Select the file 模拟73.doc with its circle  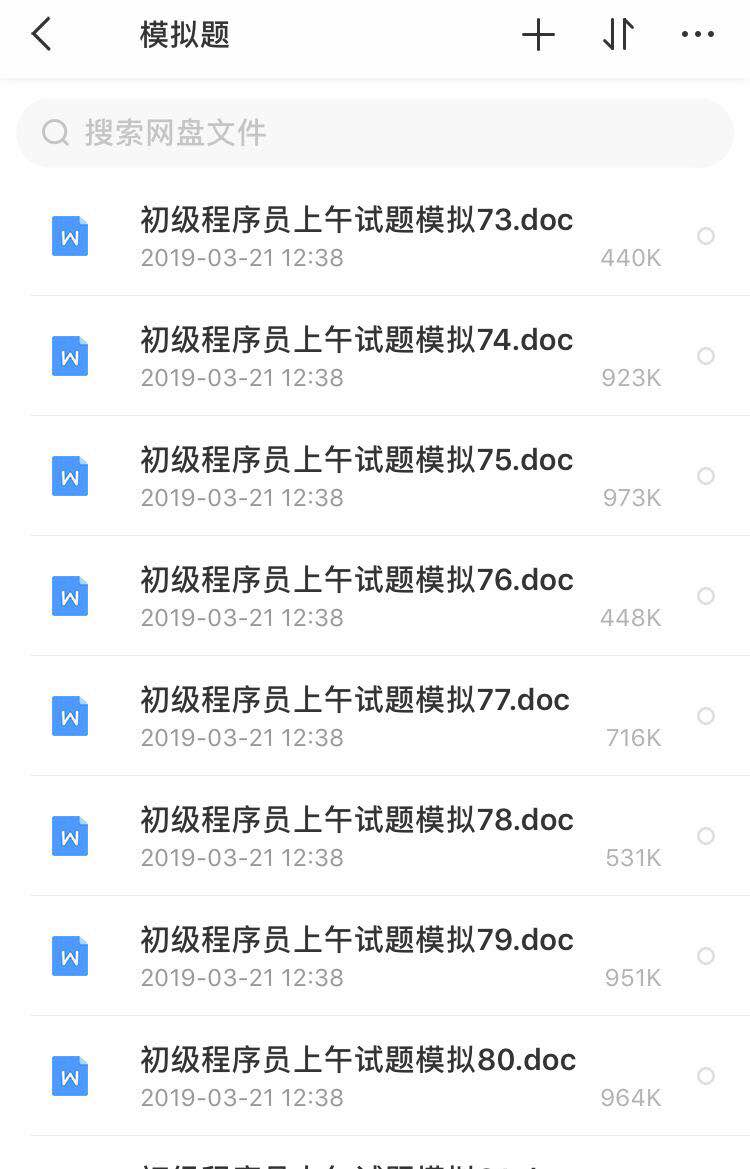point(706,236)
